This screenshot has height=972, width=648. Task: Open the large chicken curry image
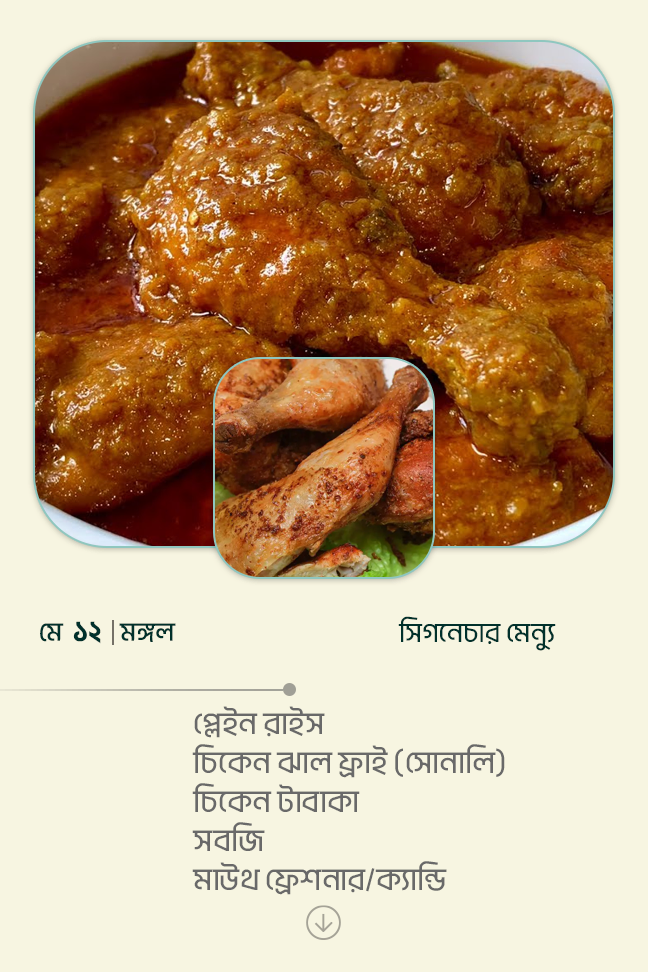(x=323, y=200)
